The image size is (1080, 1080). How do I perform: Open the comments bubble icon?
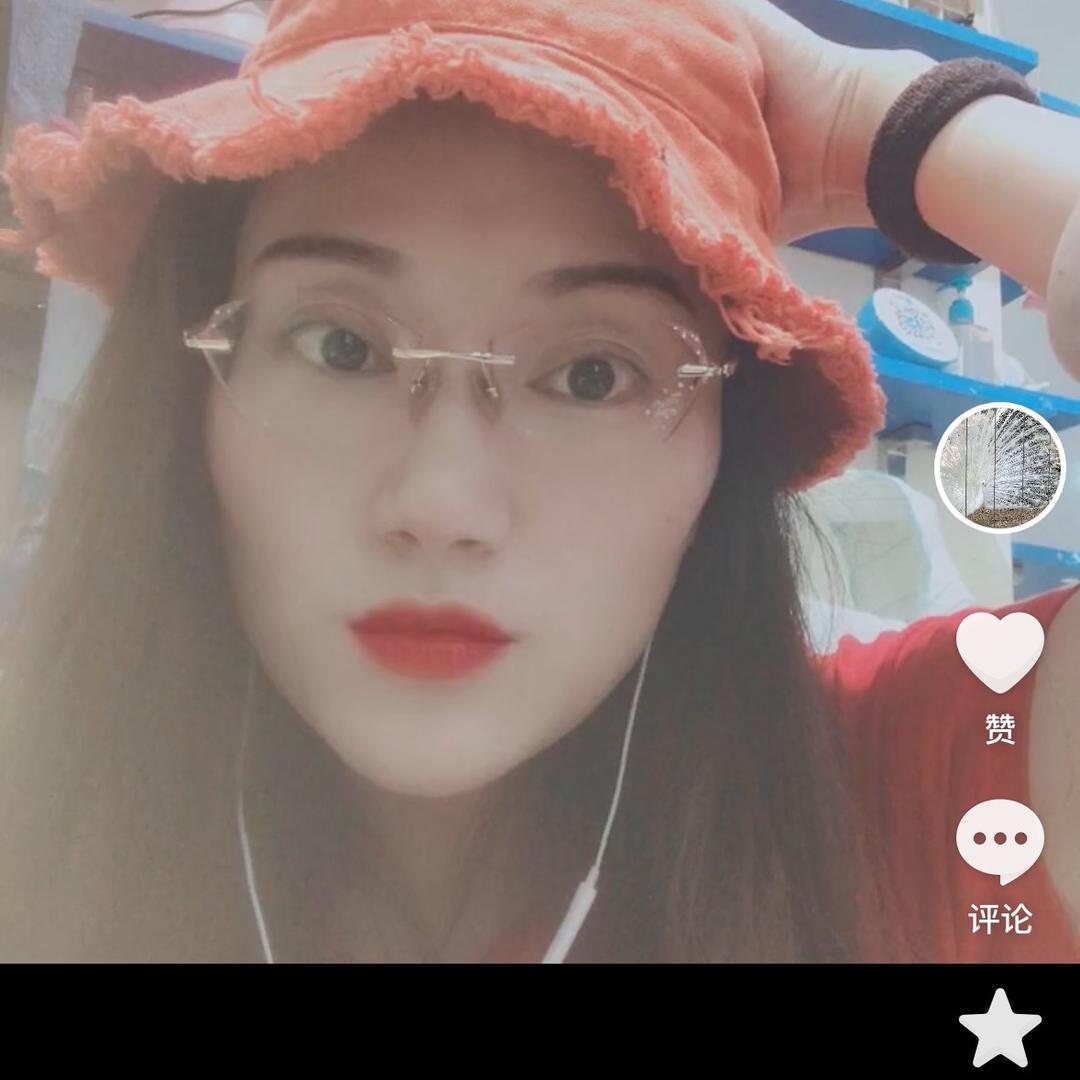[1000, 841]
